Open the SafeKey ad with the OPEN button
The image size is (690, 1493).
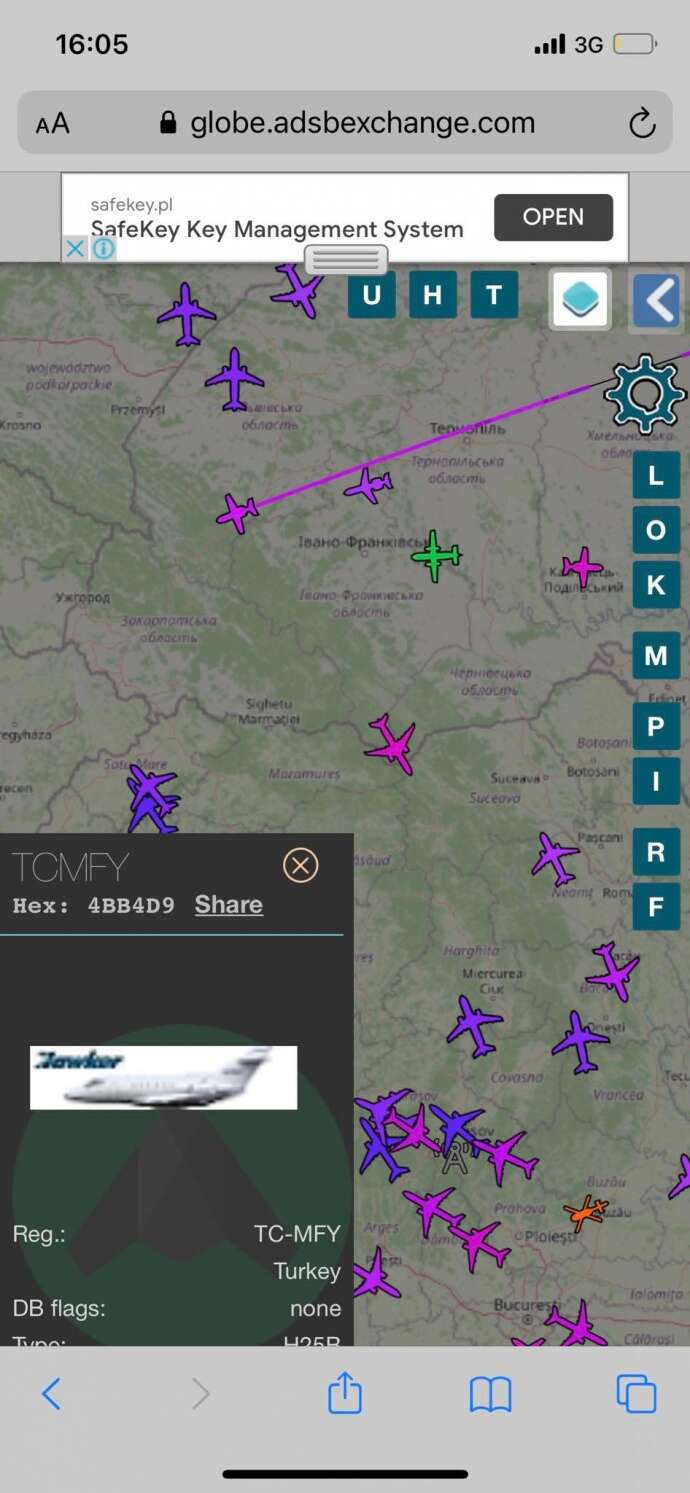pos(553,217)
